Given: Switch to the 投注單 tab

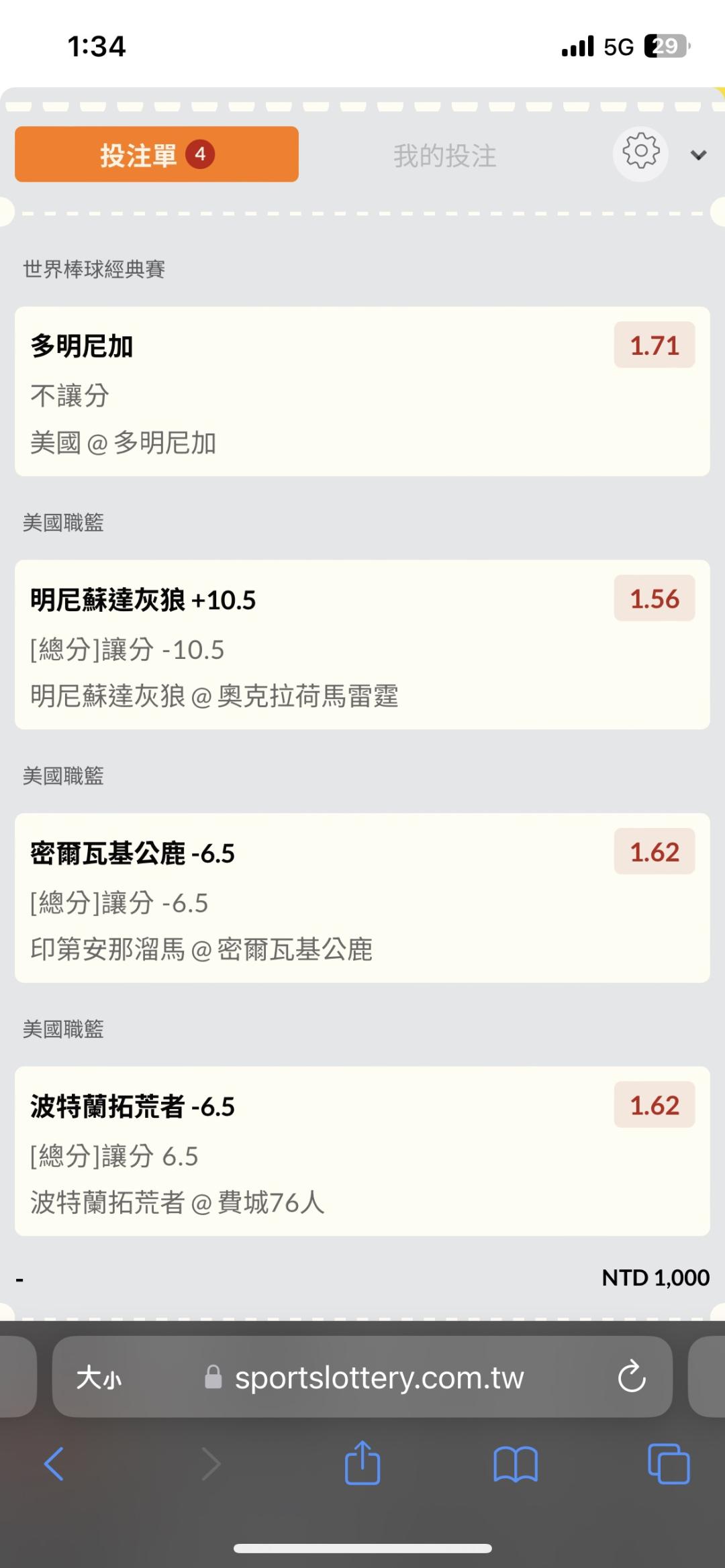Looking at the screenshot, I should [156, 154].
